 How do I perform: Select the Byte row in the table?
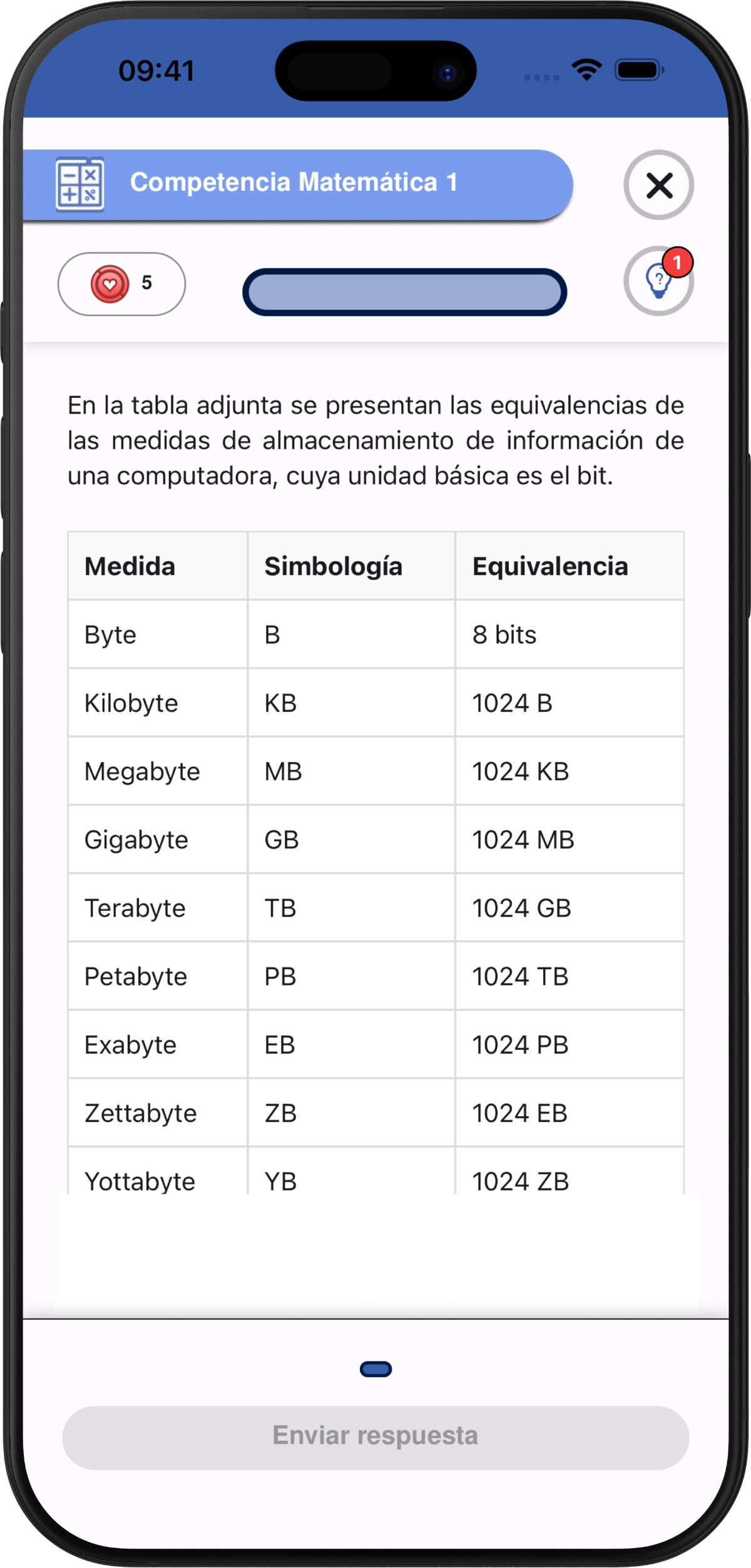tap(375, 634)
